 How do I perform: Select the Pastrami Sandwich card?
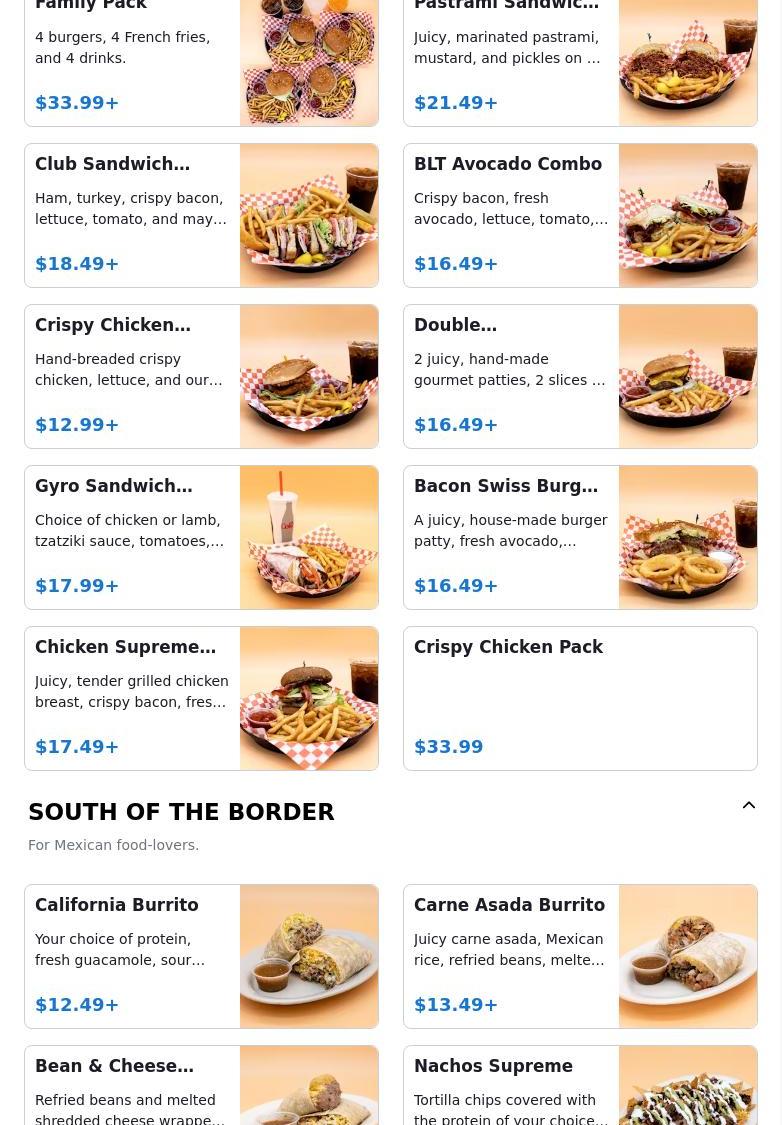tap(580, 62)
